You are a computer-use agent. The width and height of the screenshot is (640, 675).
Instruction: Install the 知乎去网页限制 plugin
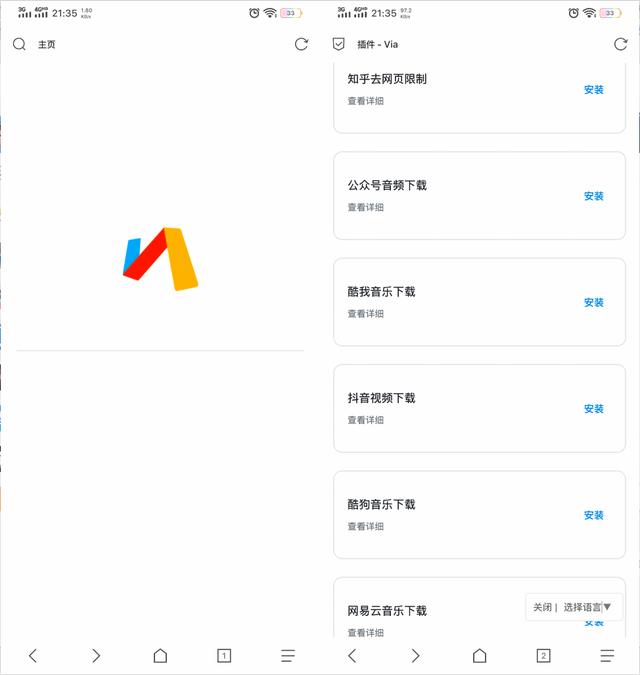594,90
